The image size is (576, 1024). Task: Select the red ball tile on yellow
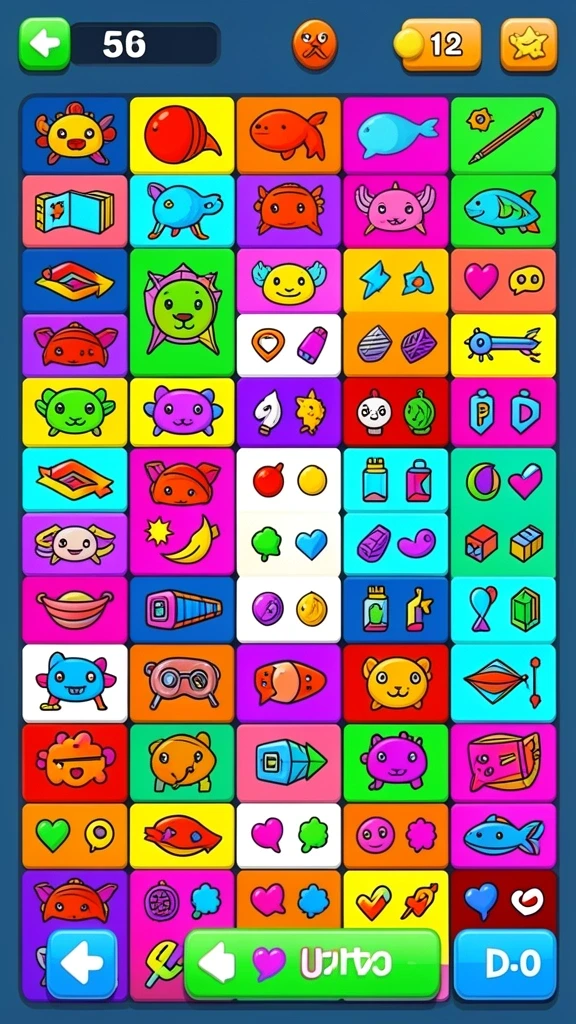(x=182, y=136)
